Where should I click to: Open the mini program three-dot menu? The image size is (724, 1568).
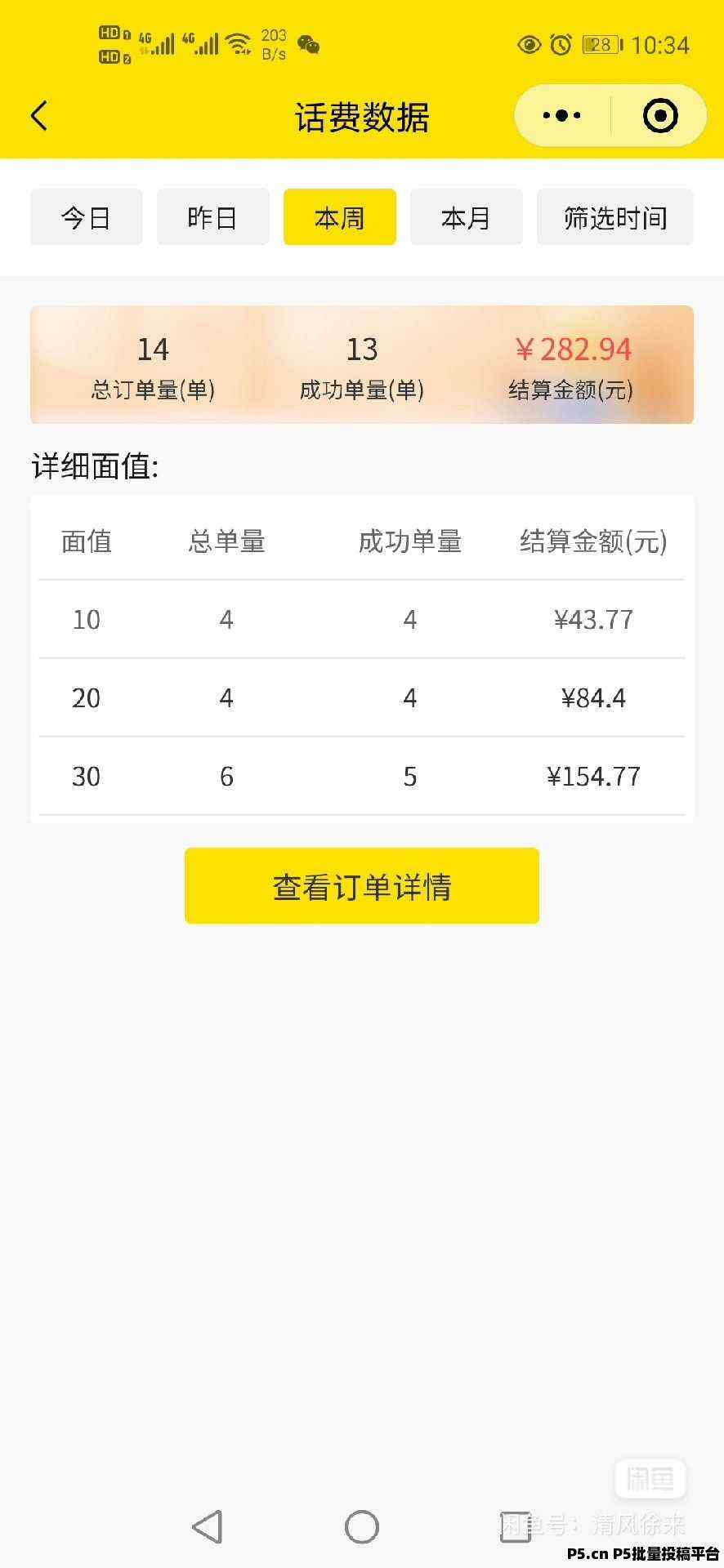point(562,116)
